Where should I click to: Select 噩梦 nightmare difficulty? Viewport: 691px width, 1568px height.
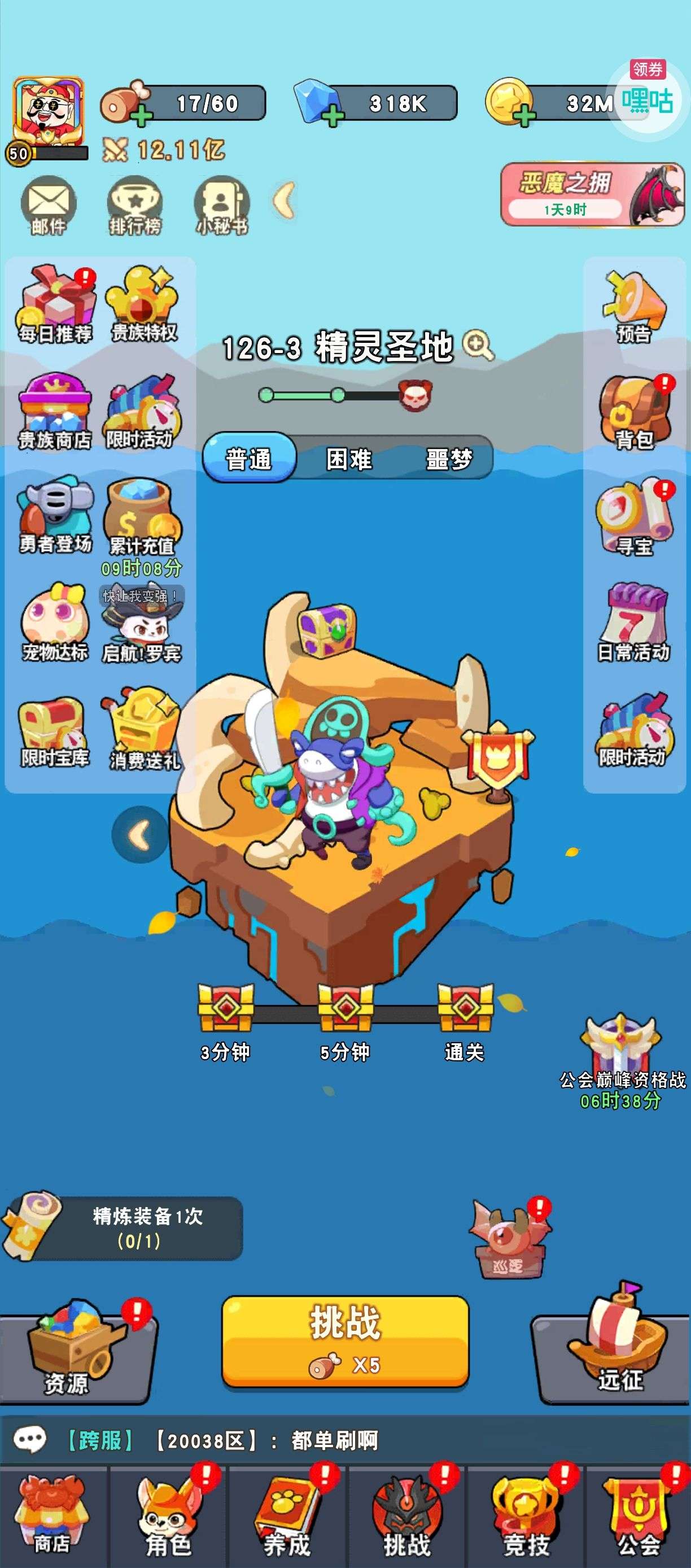point(449,458)
